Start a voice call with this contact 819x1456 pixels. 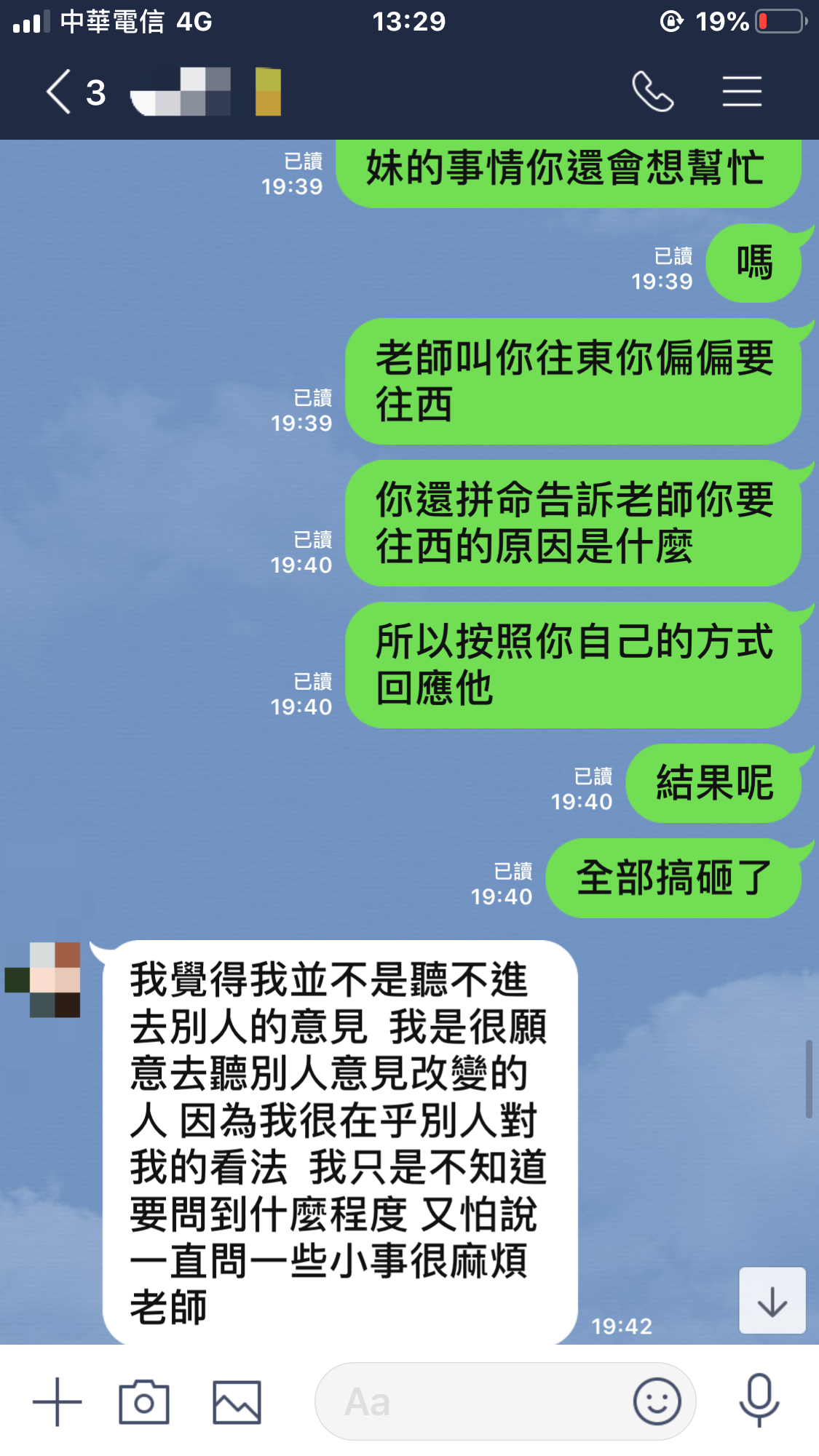coord(652,92)
